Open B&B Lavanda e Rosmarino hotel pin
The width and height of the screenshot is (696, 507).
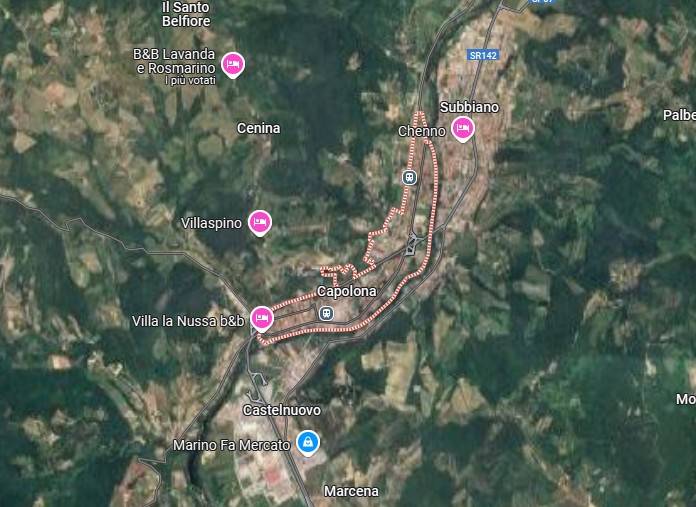232,65
